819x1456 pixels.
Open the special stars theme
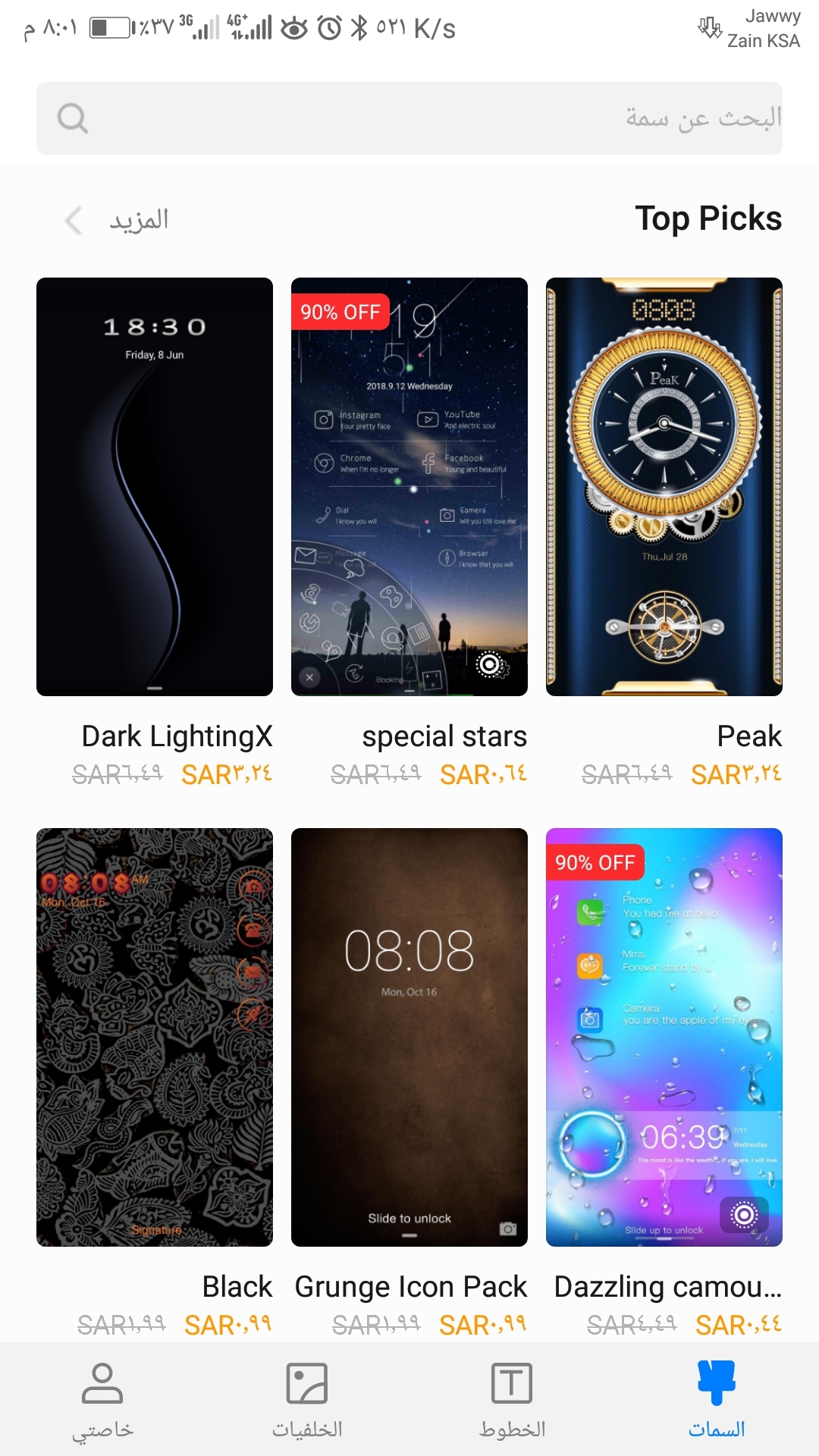click(409, 486)
